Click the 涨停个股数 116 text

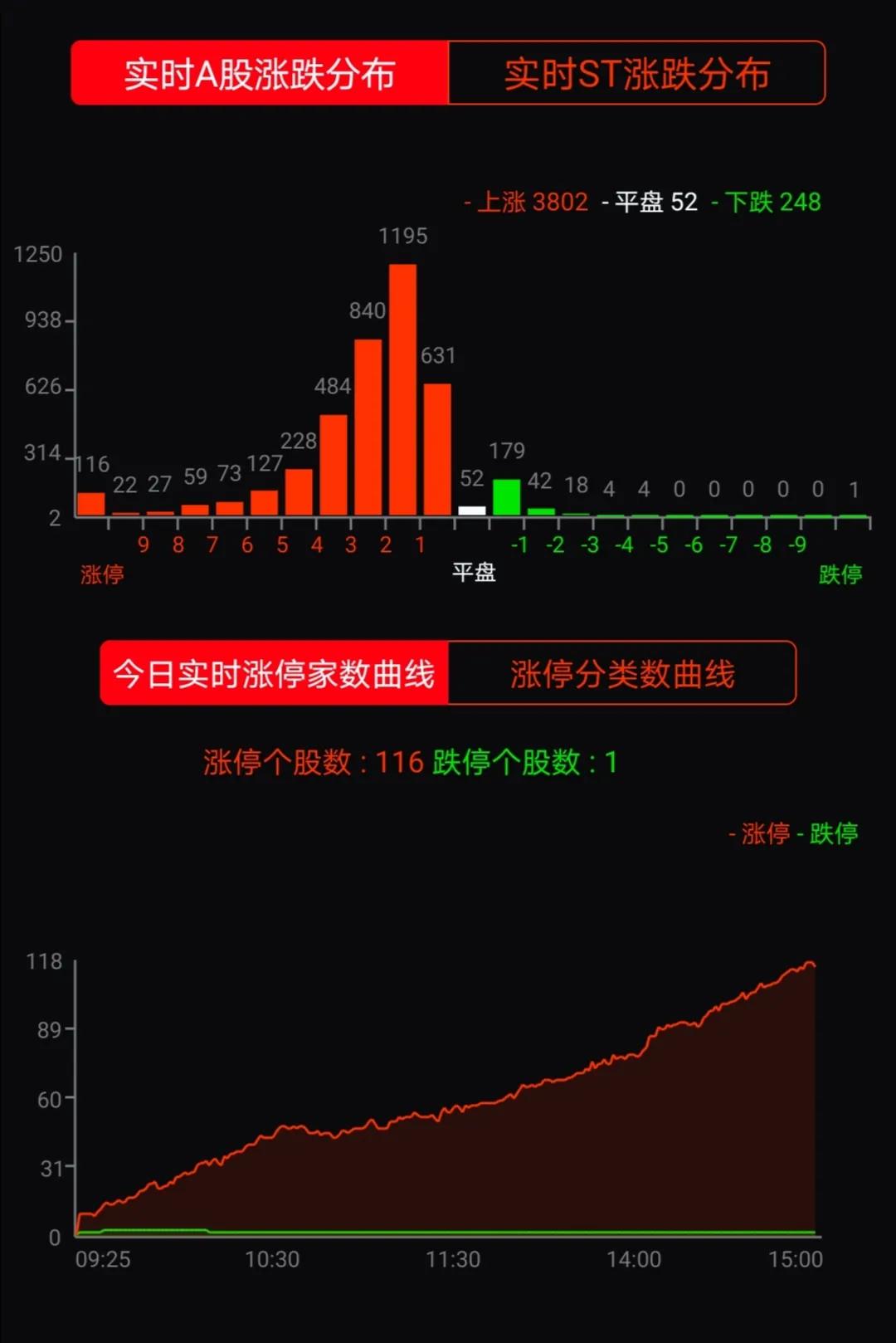pos(315,759)
